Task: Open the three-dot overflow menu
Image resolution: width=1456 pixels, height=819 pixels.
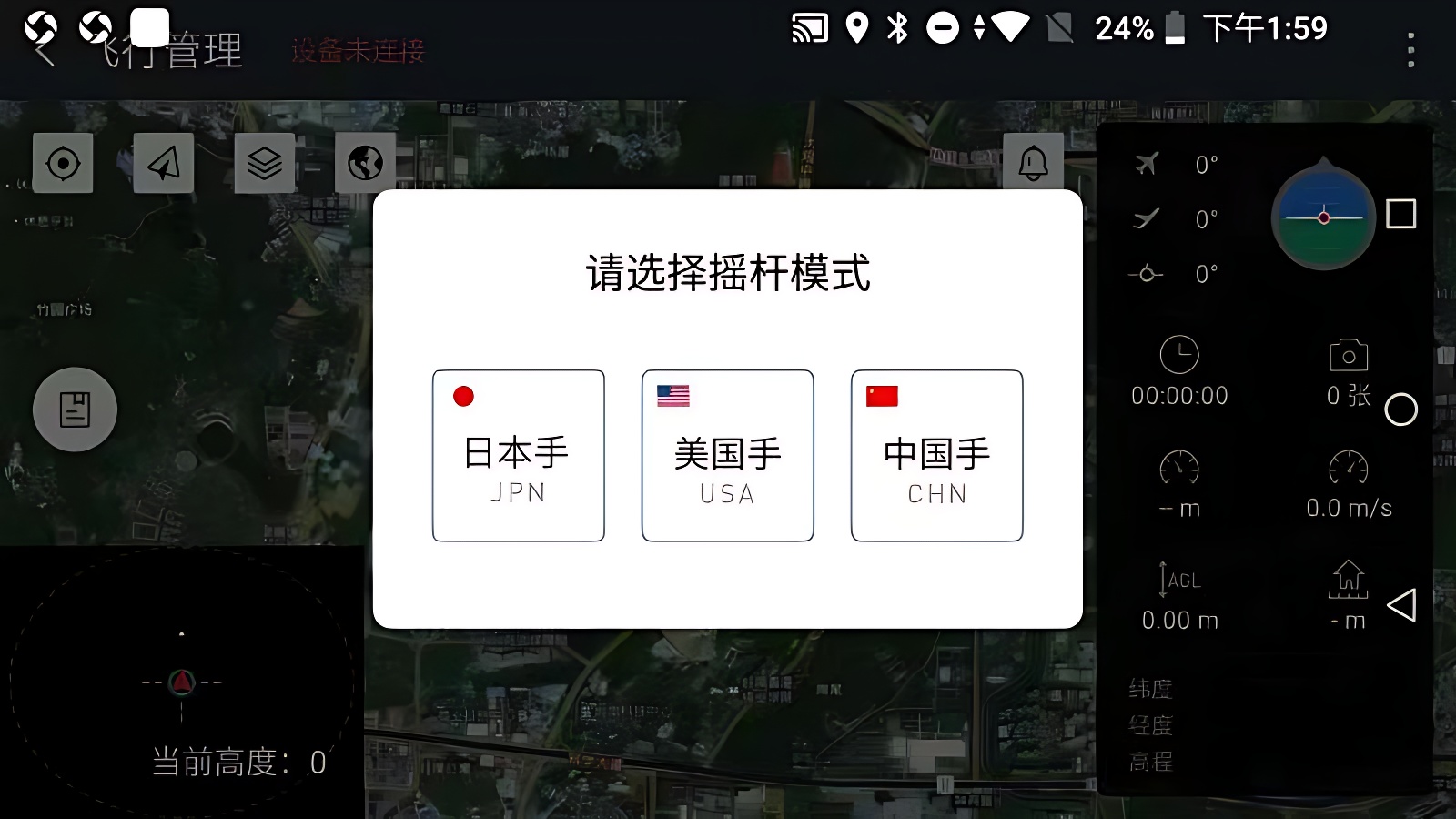Action: click(x=1410, y=51)
